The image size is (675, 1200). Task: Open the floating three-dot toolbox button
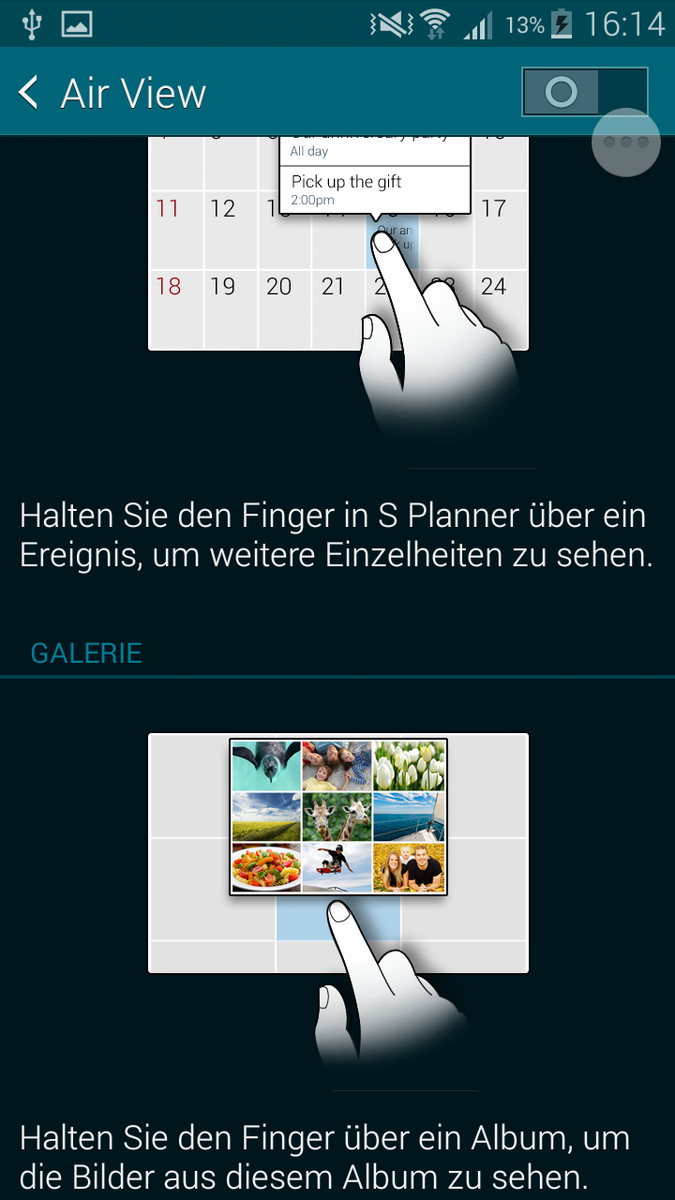[x=627, y=143]
